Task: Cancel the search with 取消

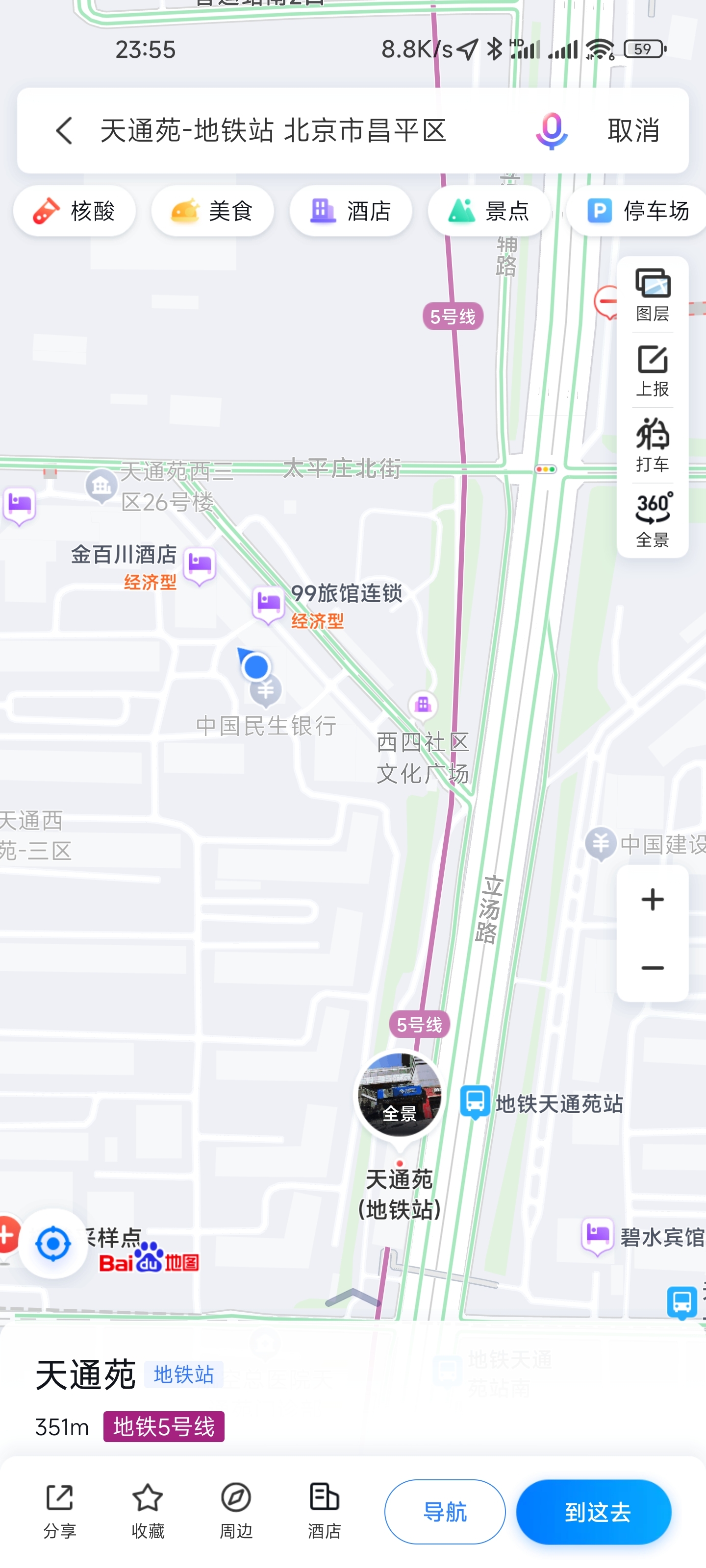Action: (633, 131)
